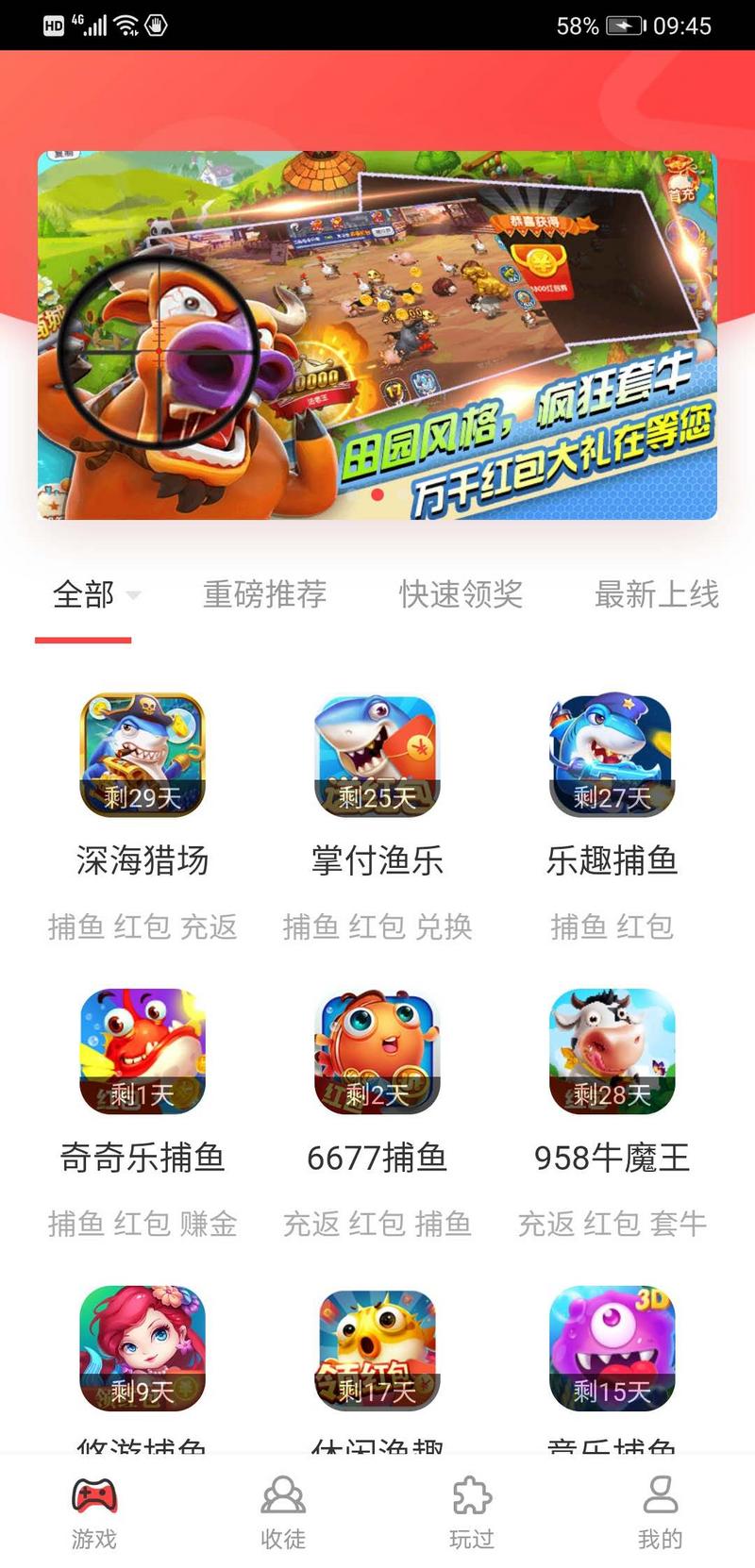This screenshot has height=1568, width=755.
Task: Open the 乐趣捕鱼 game icon
Action: click(612, 755)
